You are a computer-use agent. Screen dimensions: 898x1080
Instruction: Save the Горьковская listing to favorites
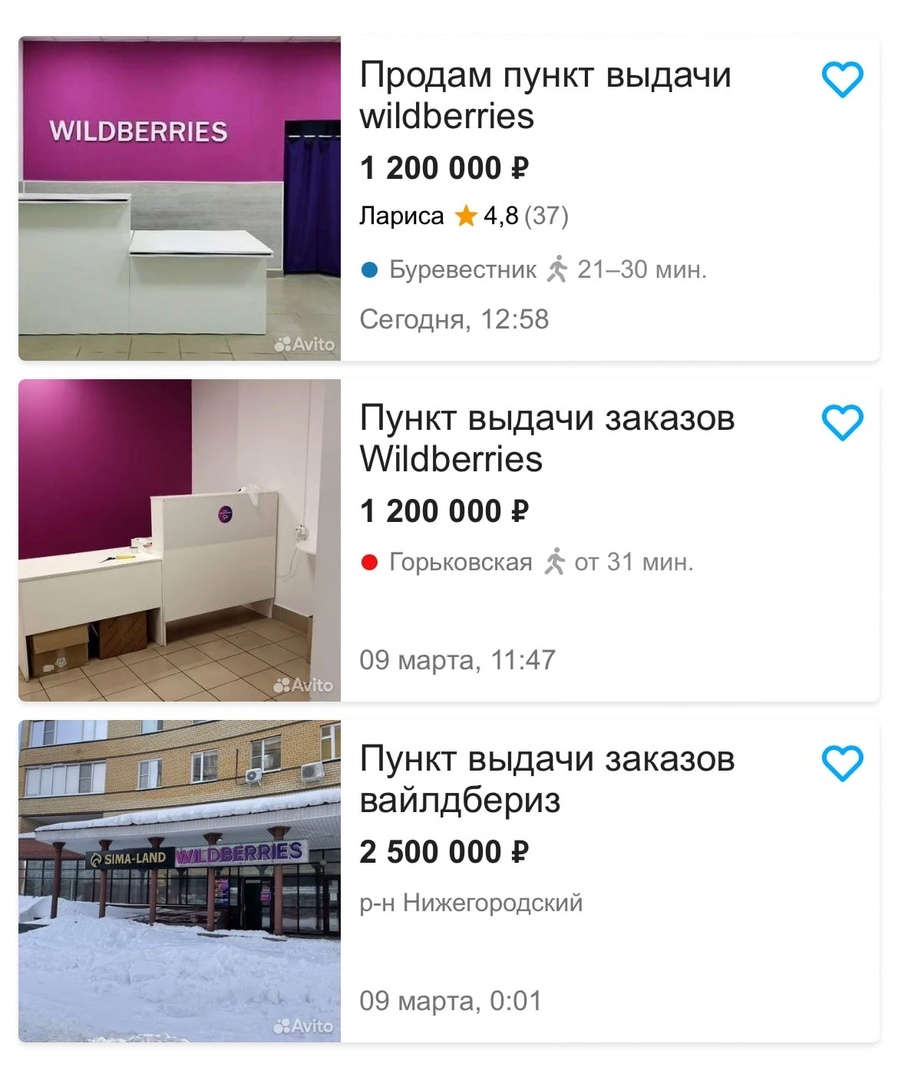tap(841, 423)
